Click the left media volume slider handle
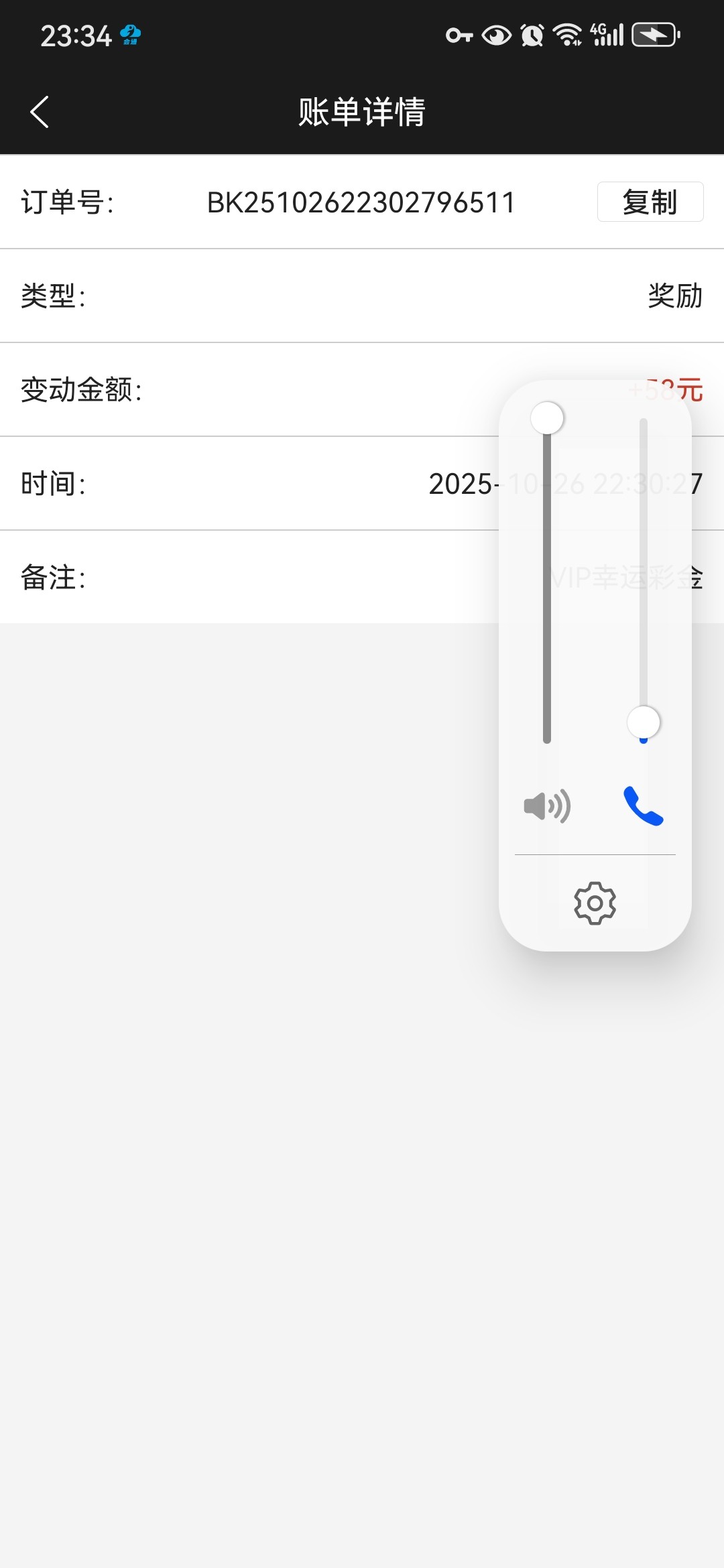Screen dimensions: 724x1568 point(547,417)
